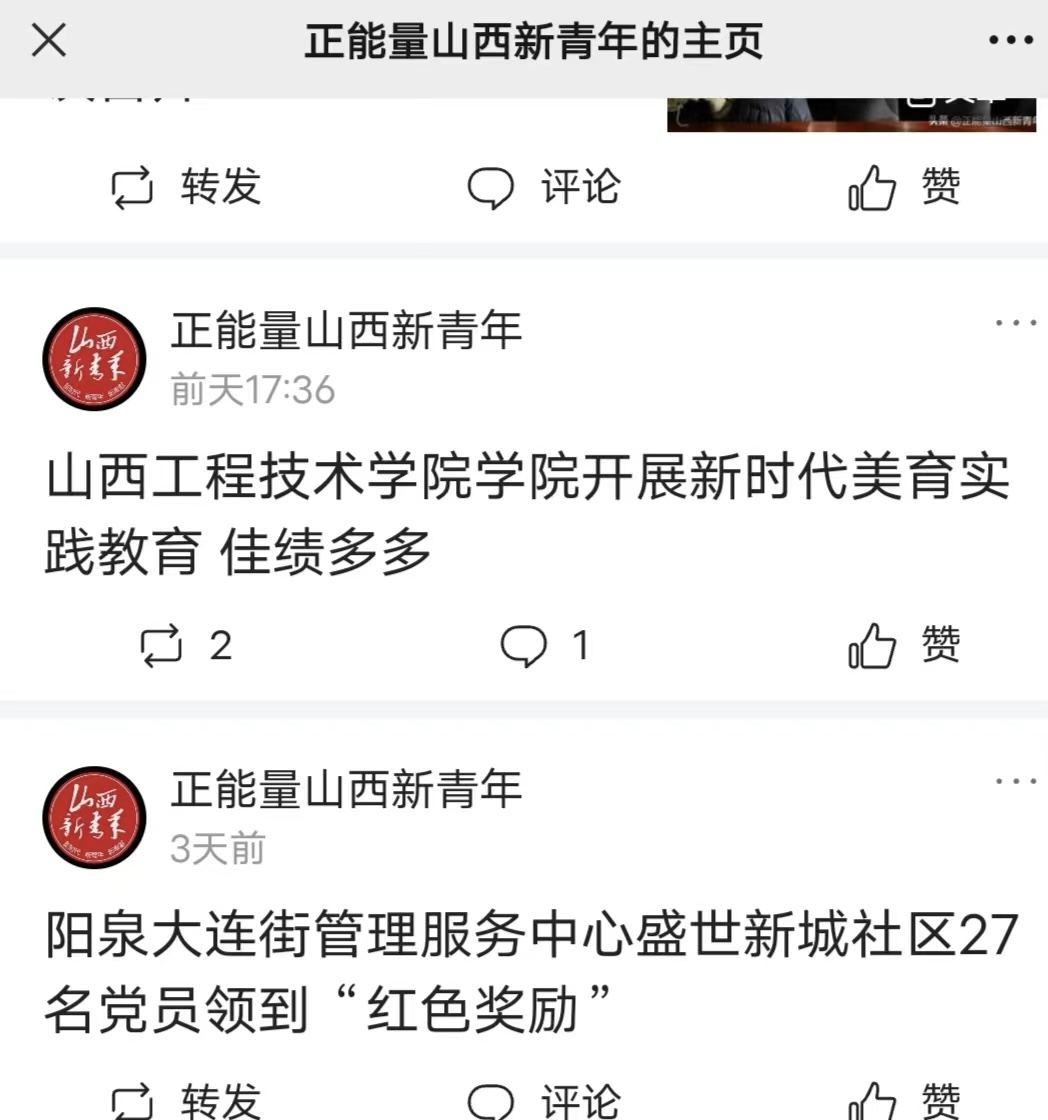Image resolution: width=1048 pixels, height=1120 pixels.
Task: Open the author avatar on the 3天前 post
Action: click(94, 817)
